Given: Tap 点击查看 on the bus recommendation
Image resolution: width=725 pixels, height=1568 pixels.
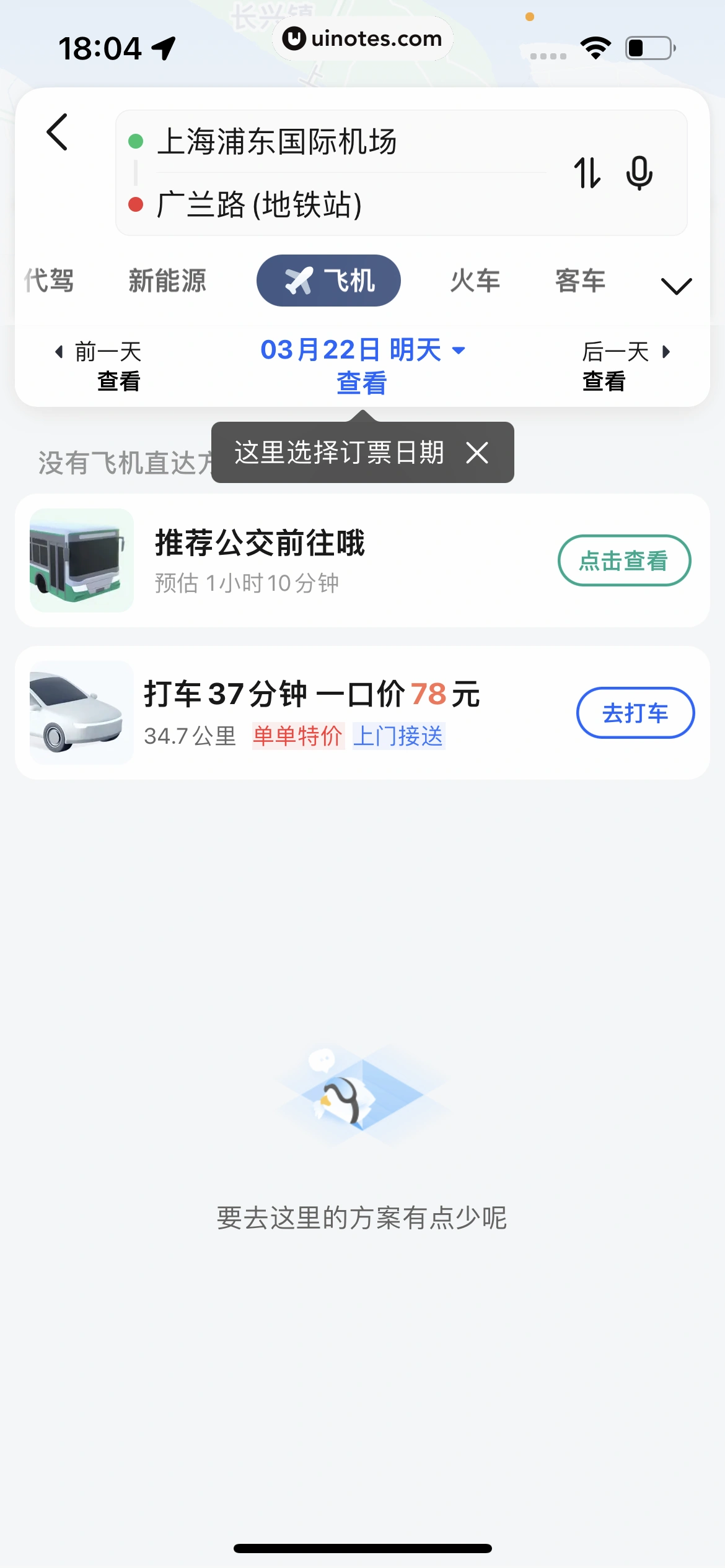Looking at the screenshot, I should pyautogui.click(x=623, y=560).
